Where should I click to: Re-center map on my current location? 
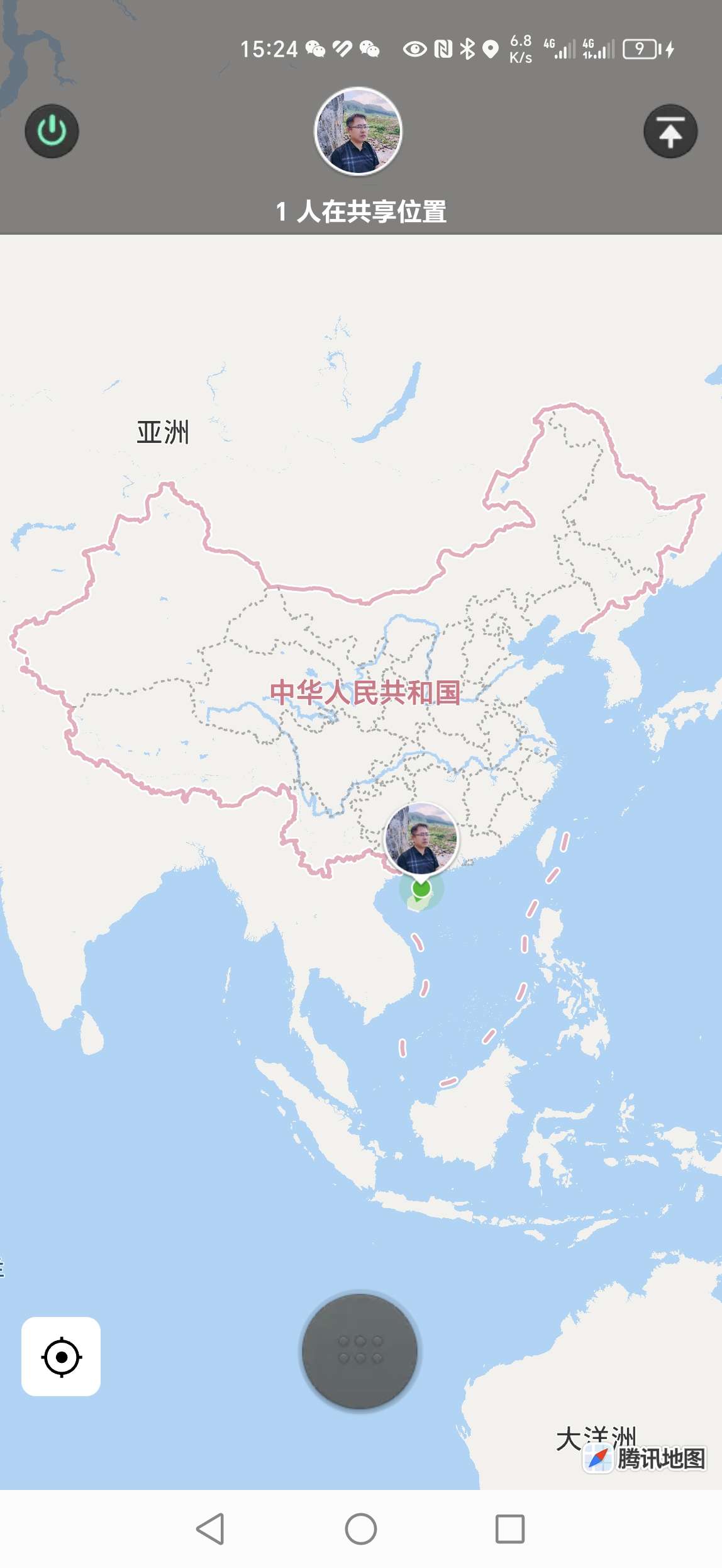61,1357
